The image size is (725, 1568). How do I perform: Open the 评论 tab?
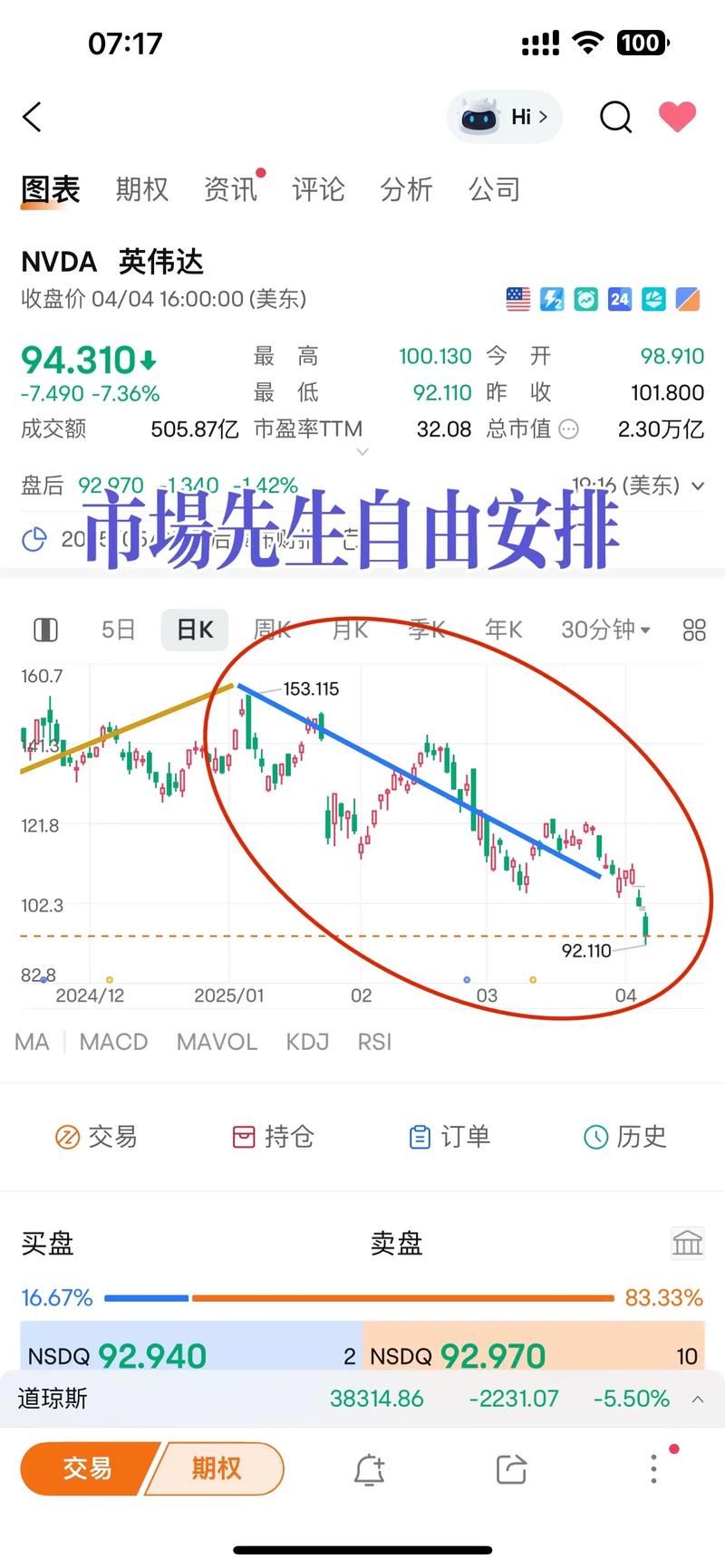(x=318, y=189)
